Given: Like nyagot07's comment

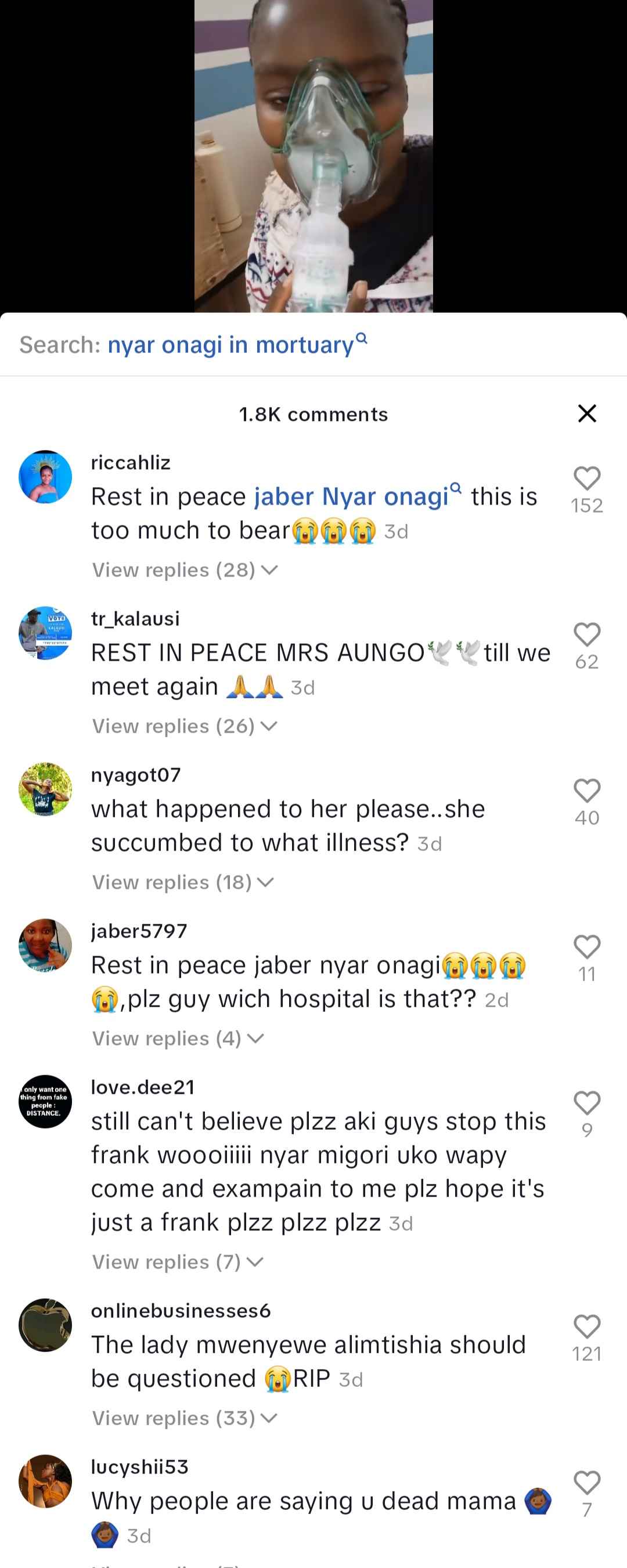Looking at the screenshot, I should pos(587,791).
